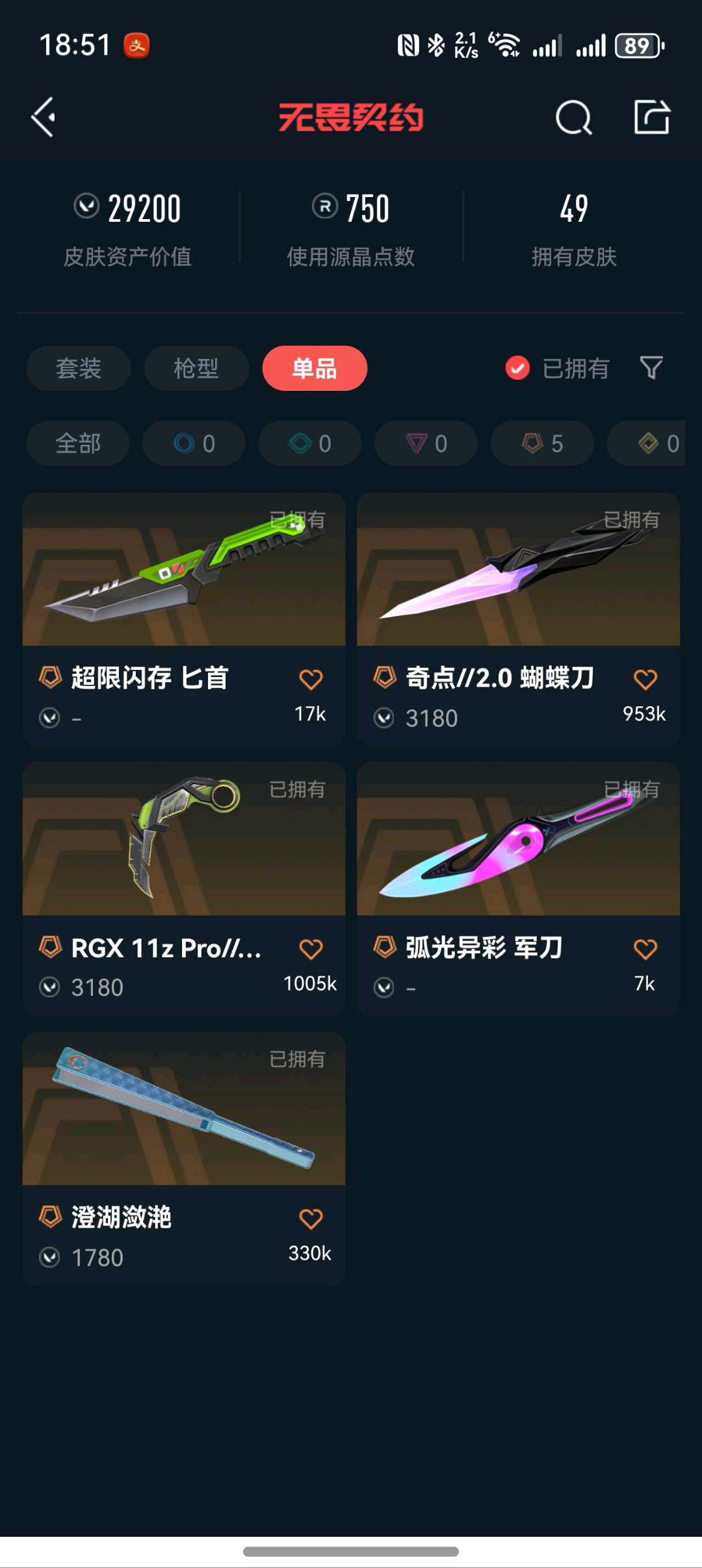The image size is (702, 1568).
Task: Like the 澄湖潋滟 skin
Action: pos(311,1219)
